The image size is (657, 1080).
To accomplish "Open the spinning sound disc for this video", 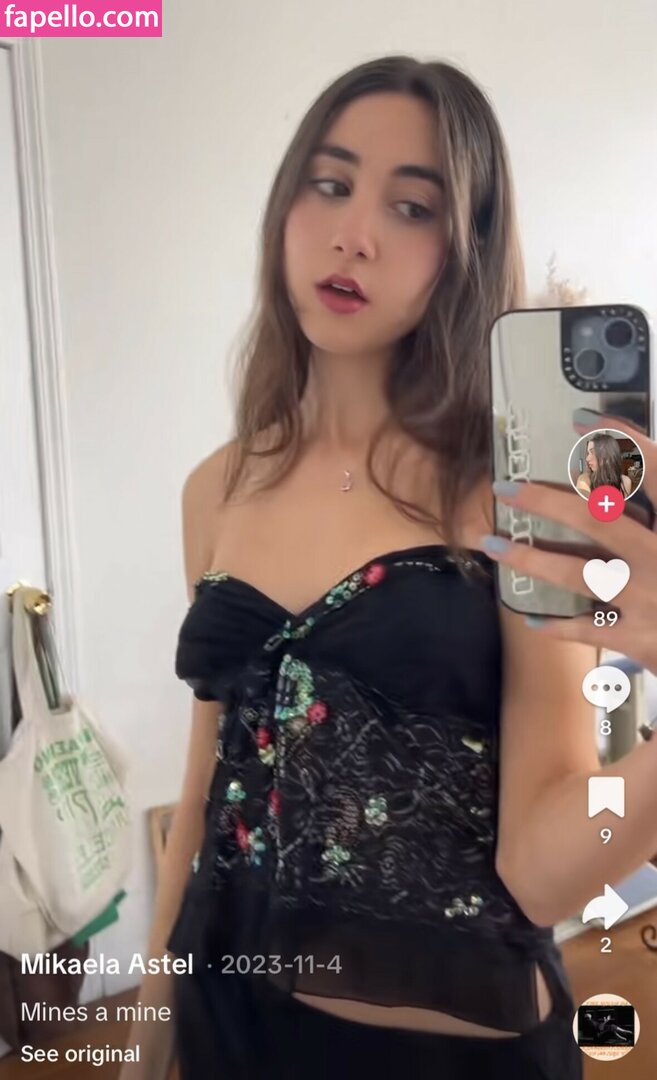I will coord(607,1026).
